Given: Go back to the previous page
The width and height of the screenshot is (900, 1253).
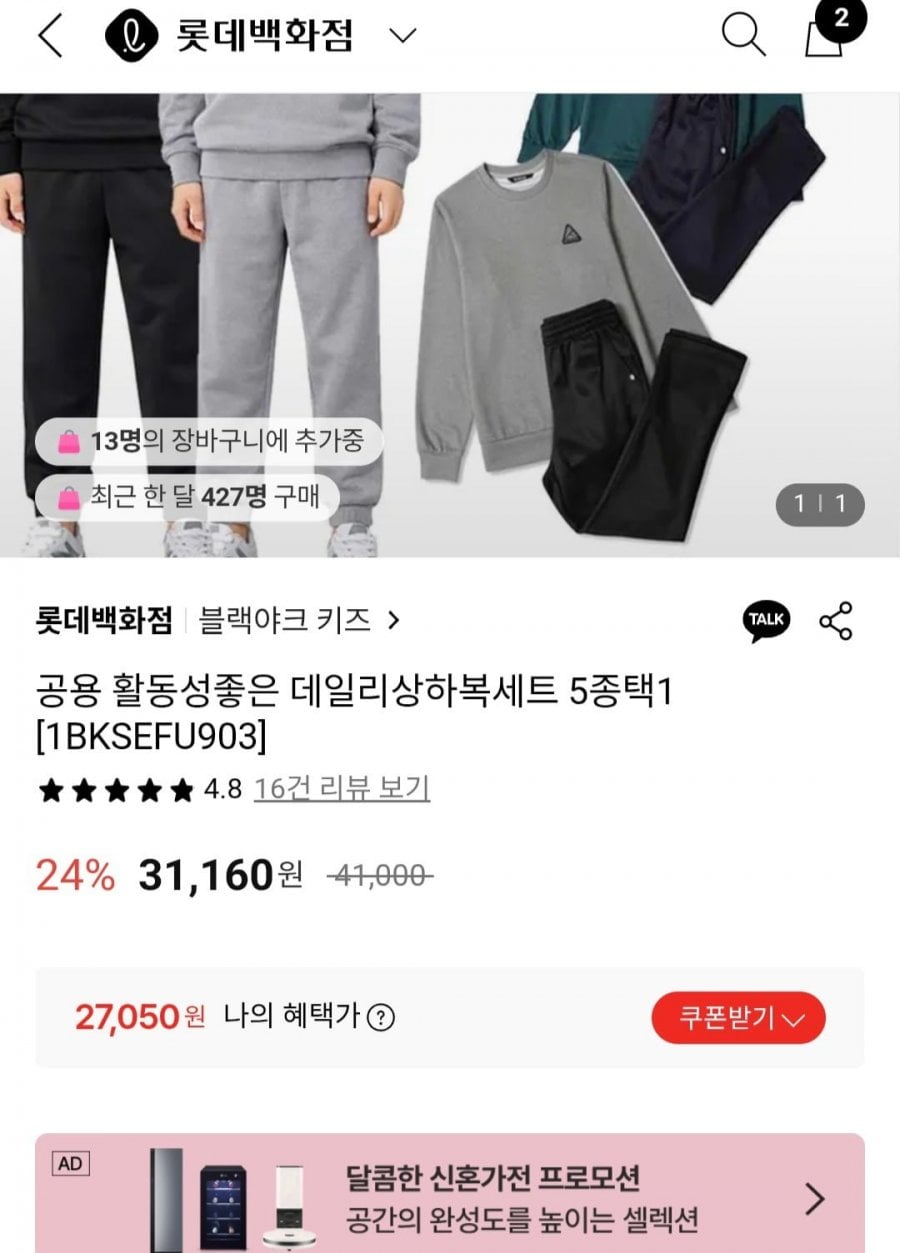Looking at the screenshot, I should click(50, 38).
